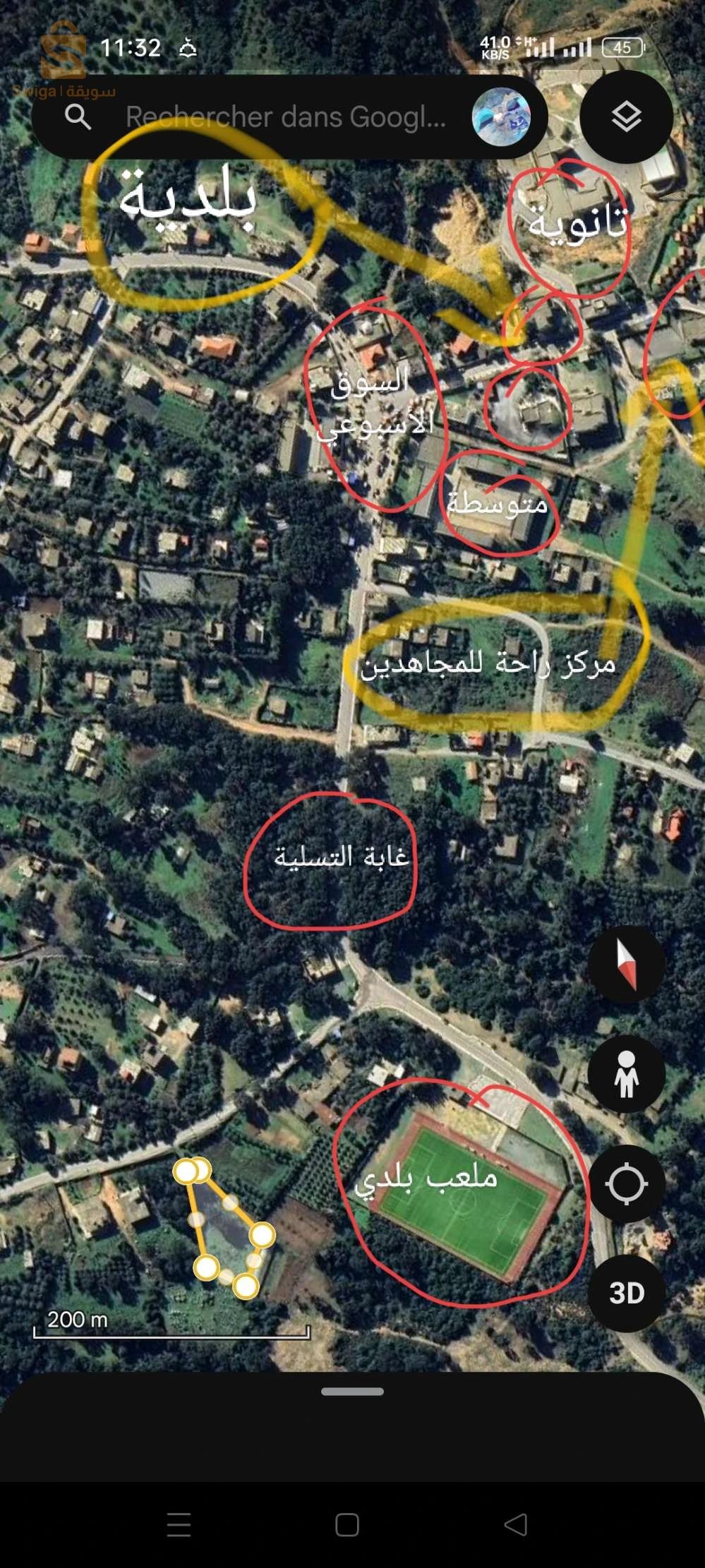This screenshot has width=705, height=1568.
Task: Select the Street View pegman icon
Action: (x=627, y=1077)
